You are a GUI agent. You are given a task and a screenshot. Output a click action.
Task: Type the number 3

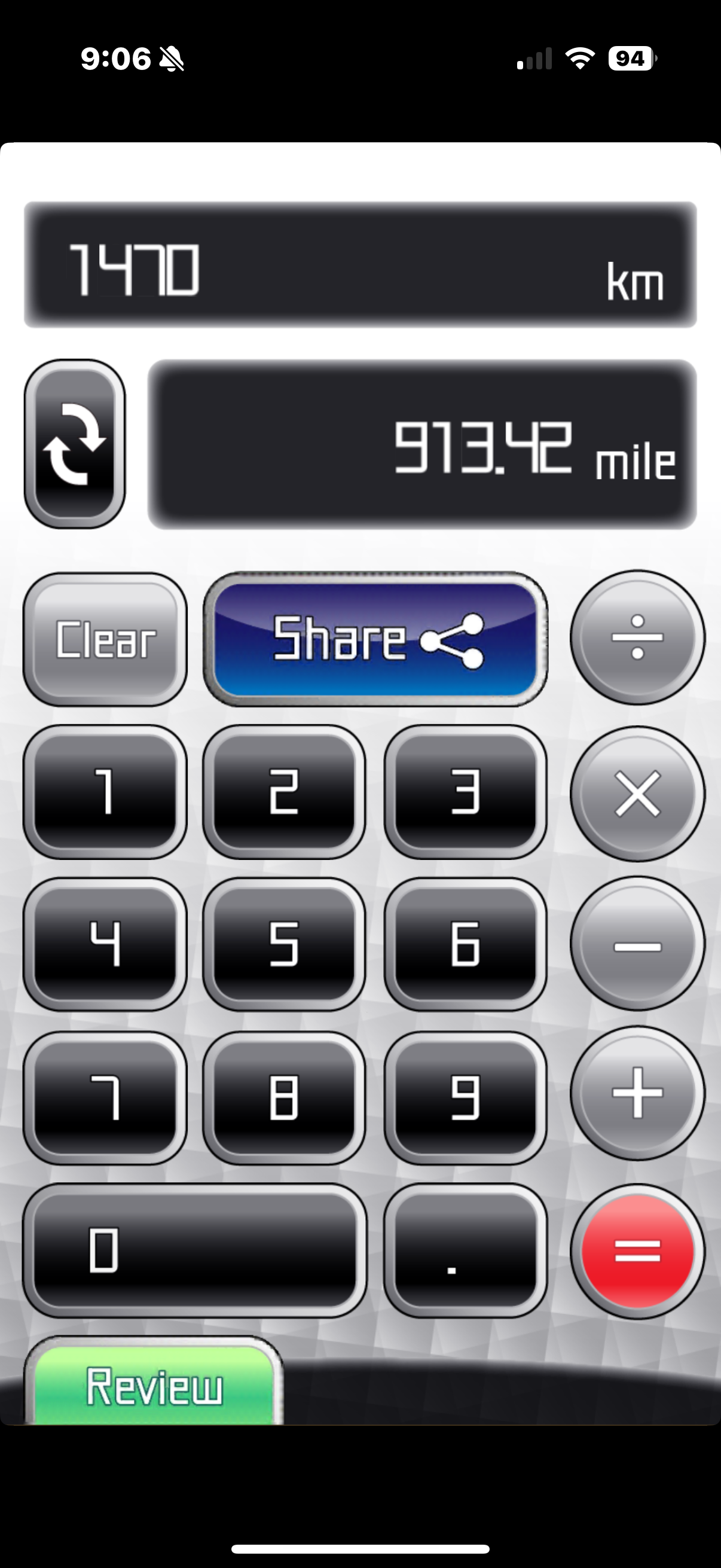pyautogui.click(x=466, y=792)
